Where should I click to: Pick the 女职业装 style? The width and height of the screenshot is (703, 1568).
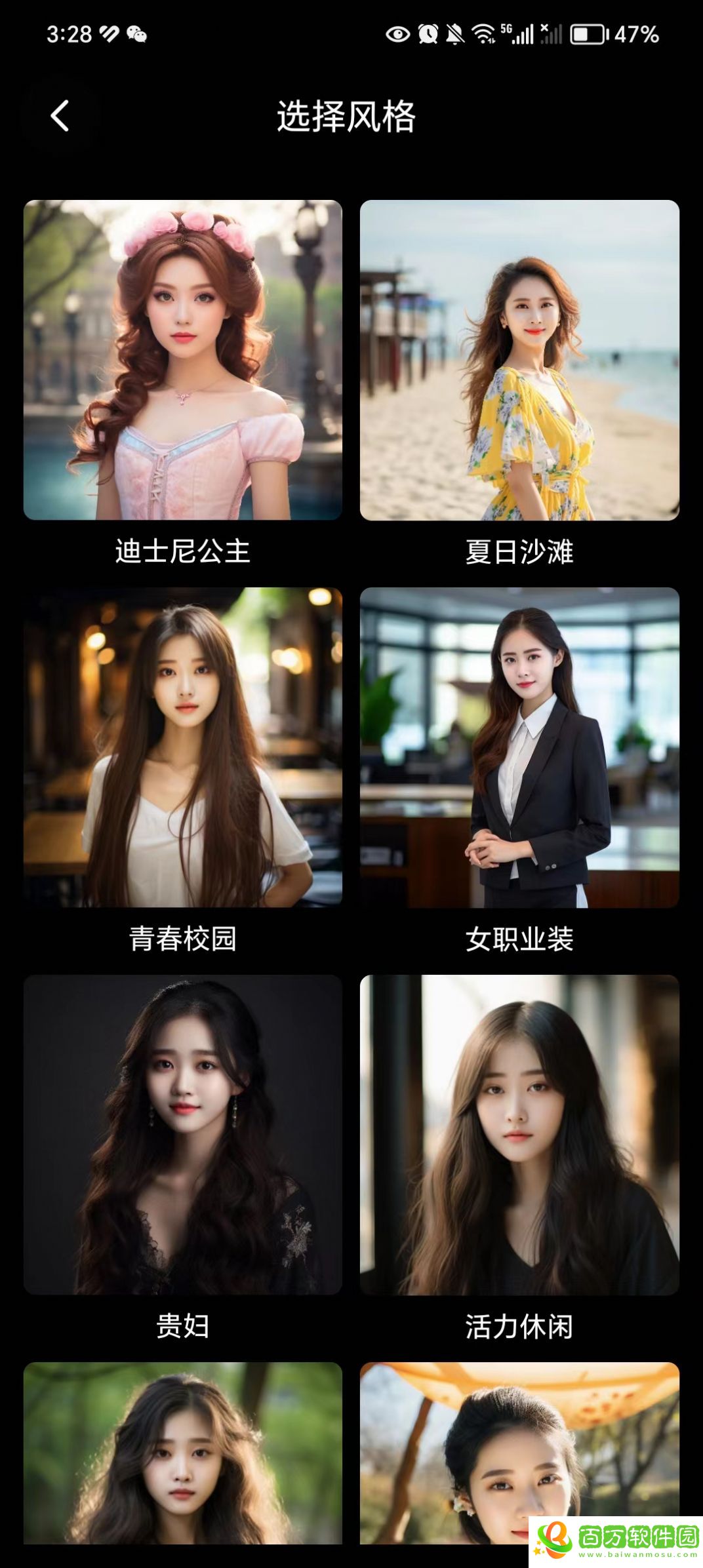click(x=519, y=747)
